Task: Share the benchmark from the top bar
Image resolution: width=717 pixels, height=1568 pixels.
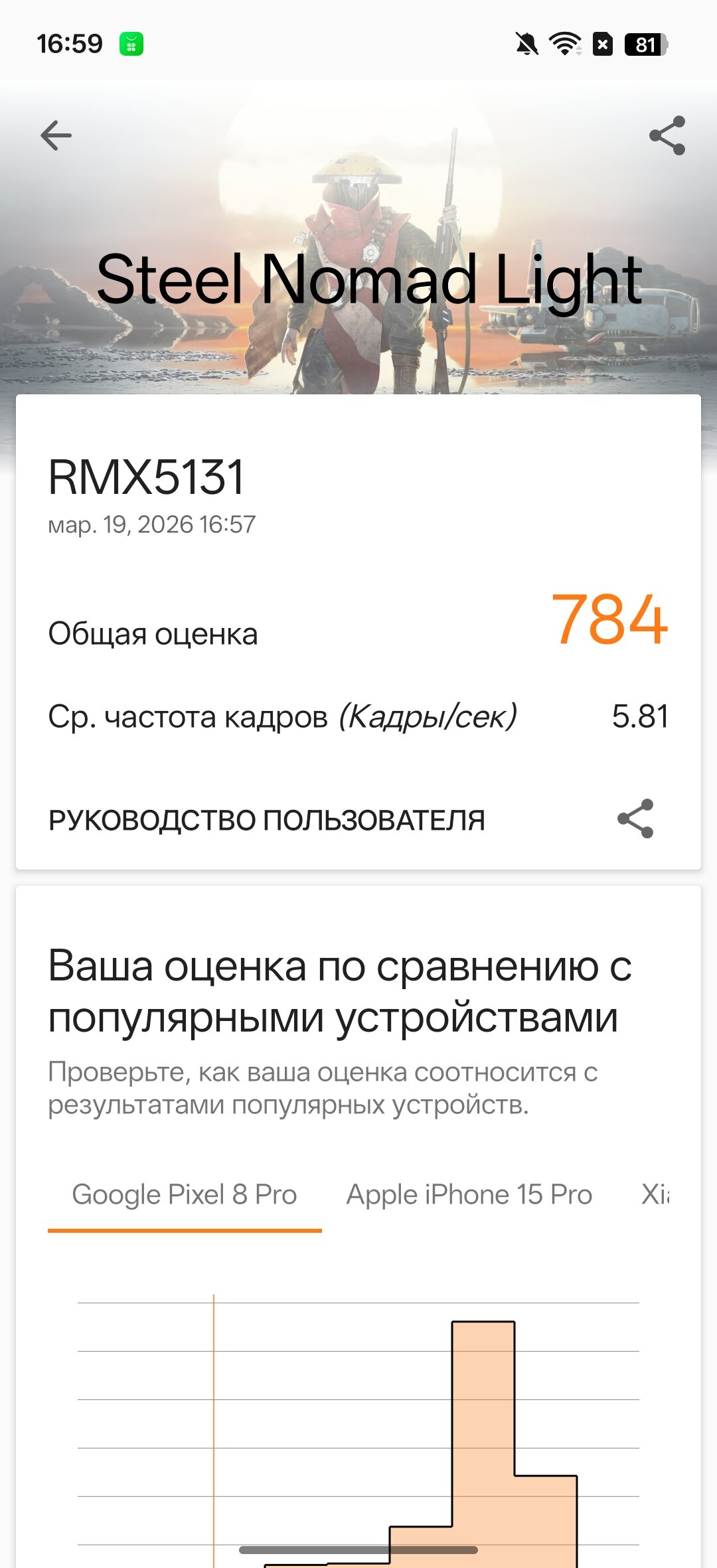Action: pyautogui.click(x=667, y=135)
